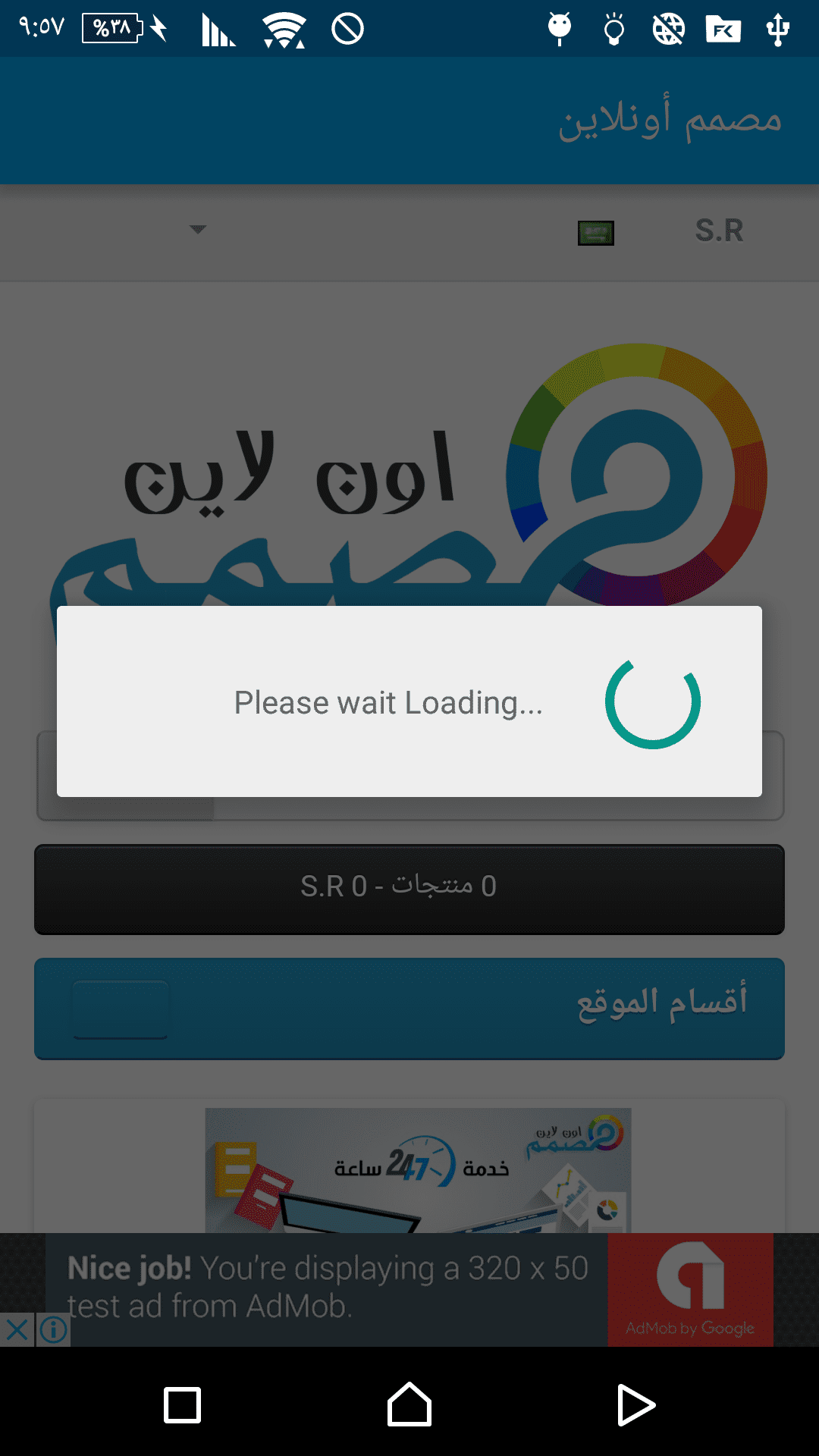The width and height of the screenshot is (819, 1456).
Task: Open the AdMob test ad banner
Action: tap(409, 1288)
